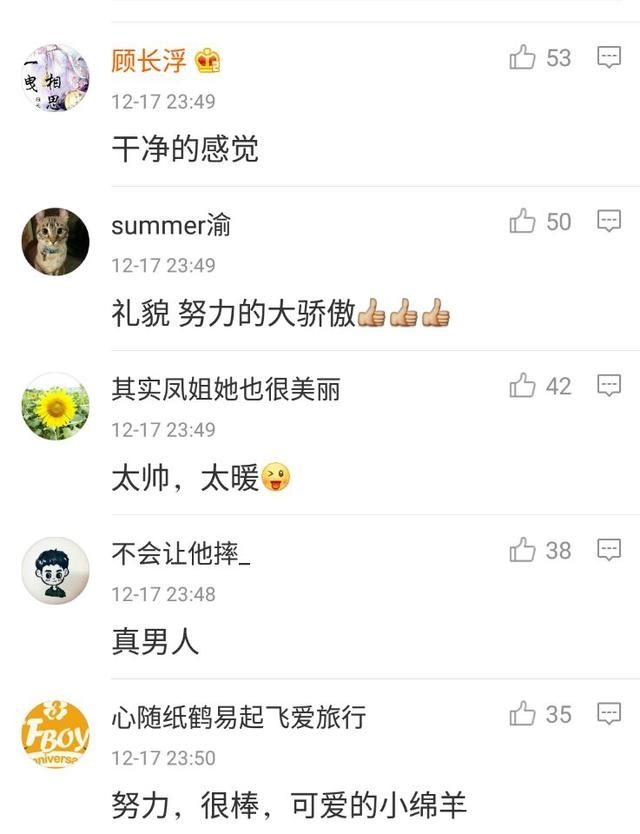Like summer渝's comment

click(x=523, y=222)
